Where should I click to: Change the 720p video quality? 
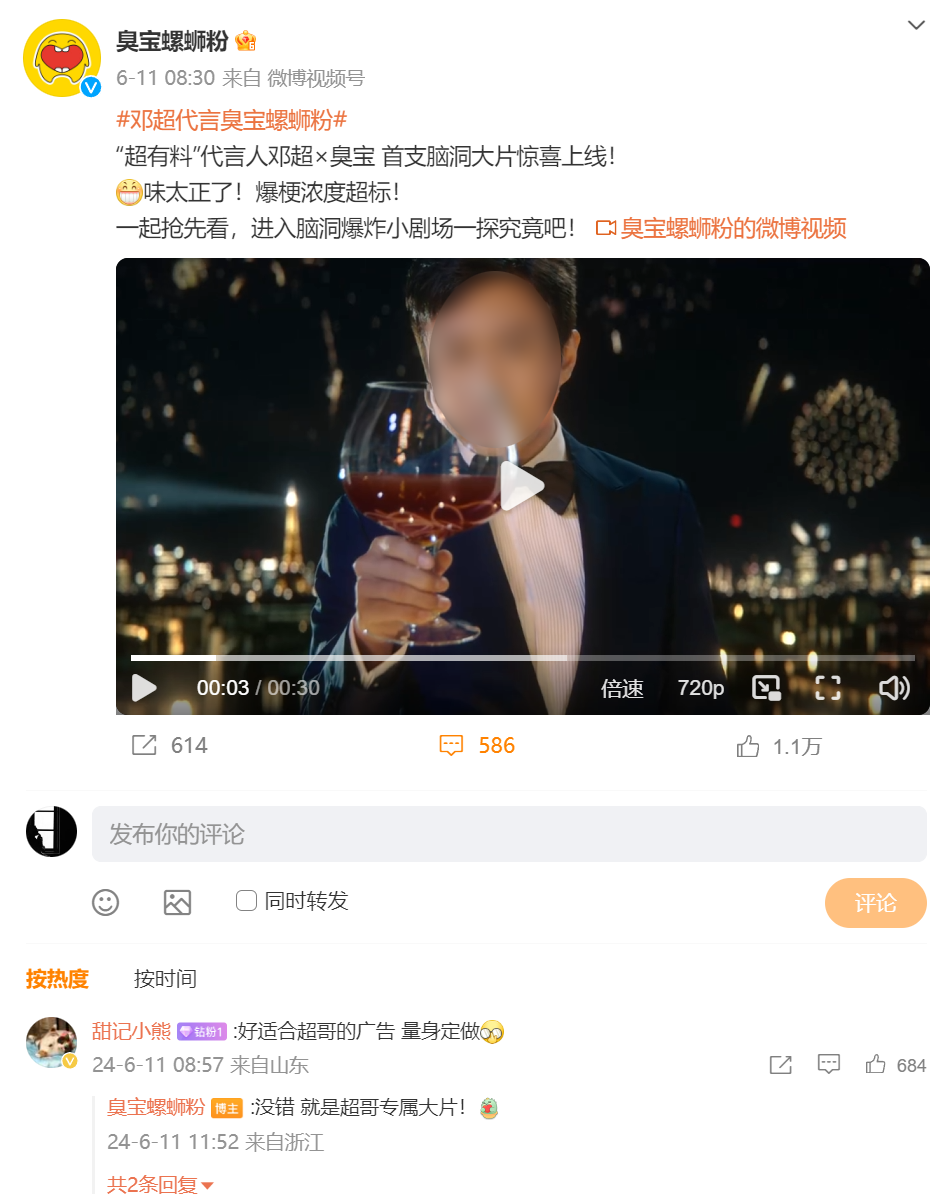(x=700, y=688)
